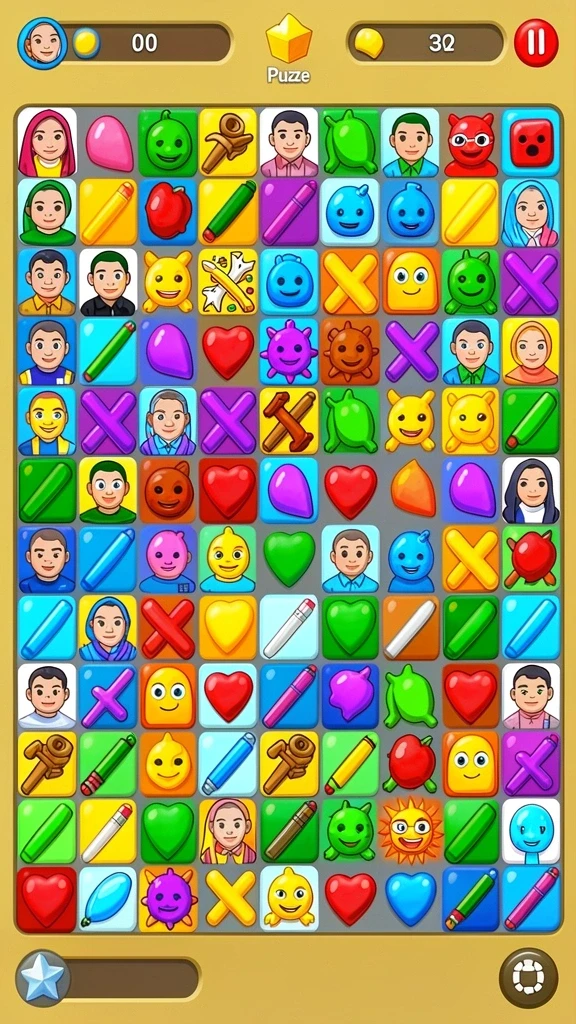The image size is (576, 1024).
Task: Select the orange sun with glasses tile
Action: 410,831
